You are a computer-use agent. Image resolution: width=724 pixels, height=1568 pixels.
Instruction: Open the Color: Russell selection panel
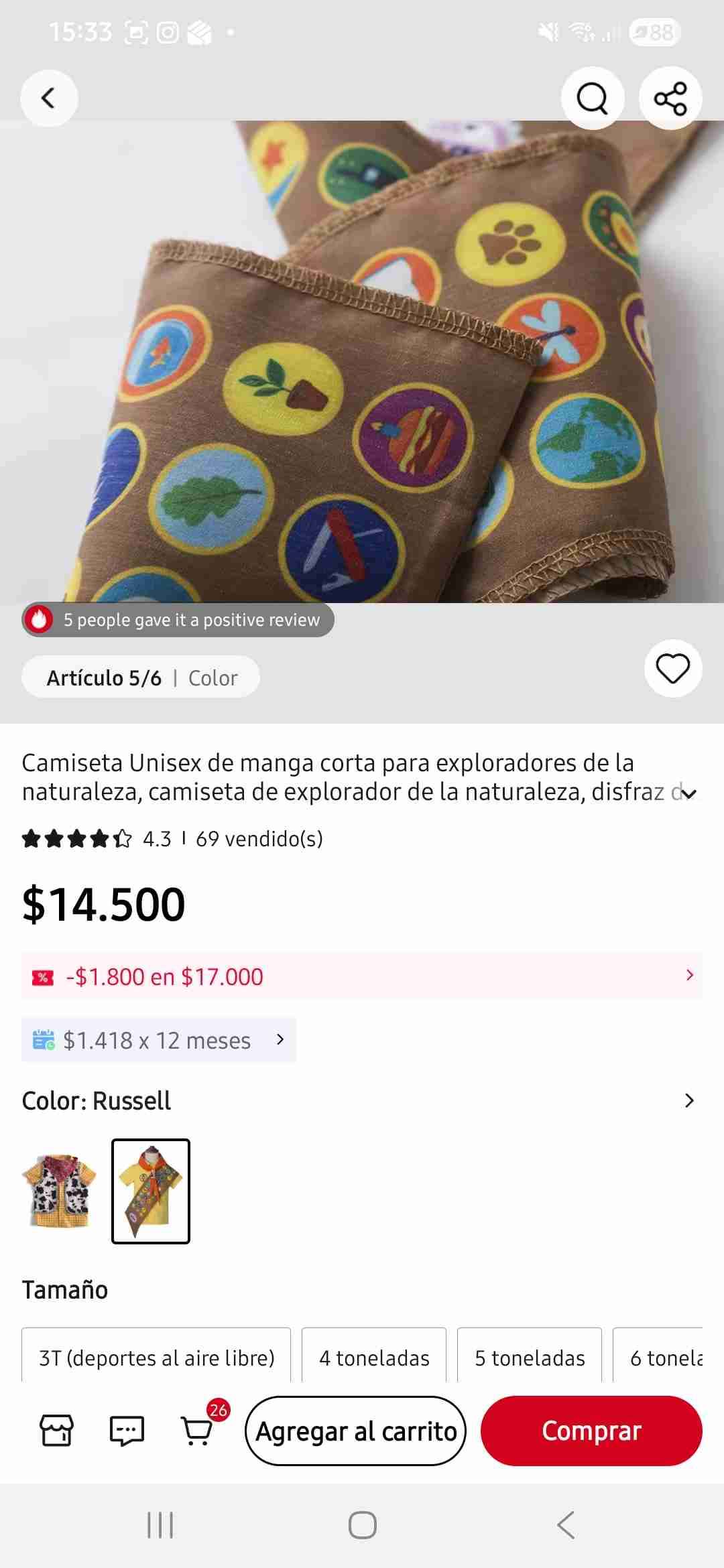[x=689, y=1100]
